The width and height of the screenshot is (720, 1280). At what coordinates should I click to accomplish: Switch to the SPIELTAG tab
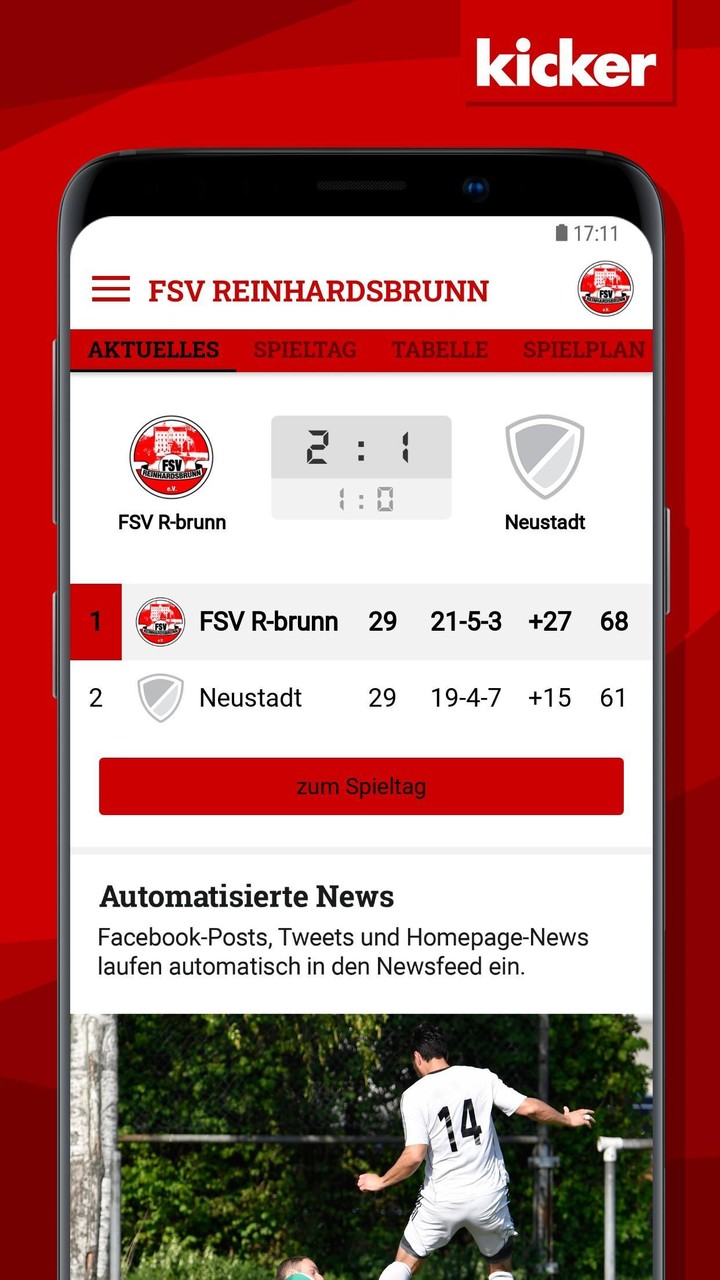305,350
